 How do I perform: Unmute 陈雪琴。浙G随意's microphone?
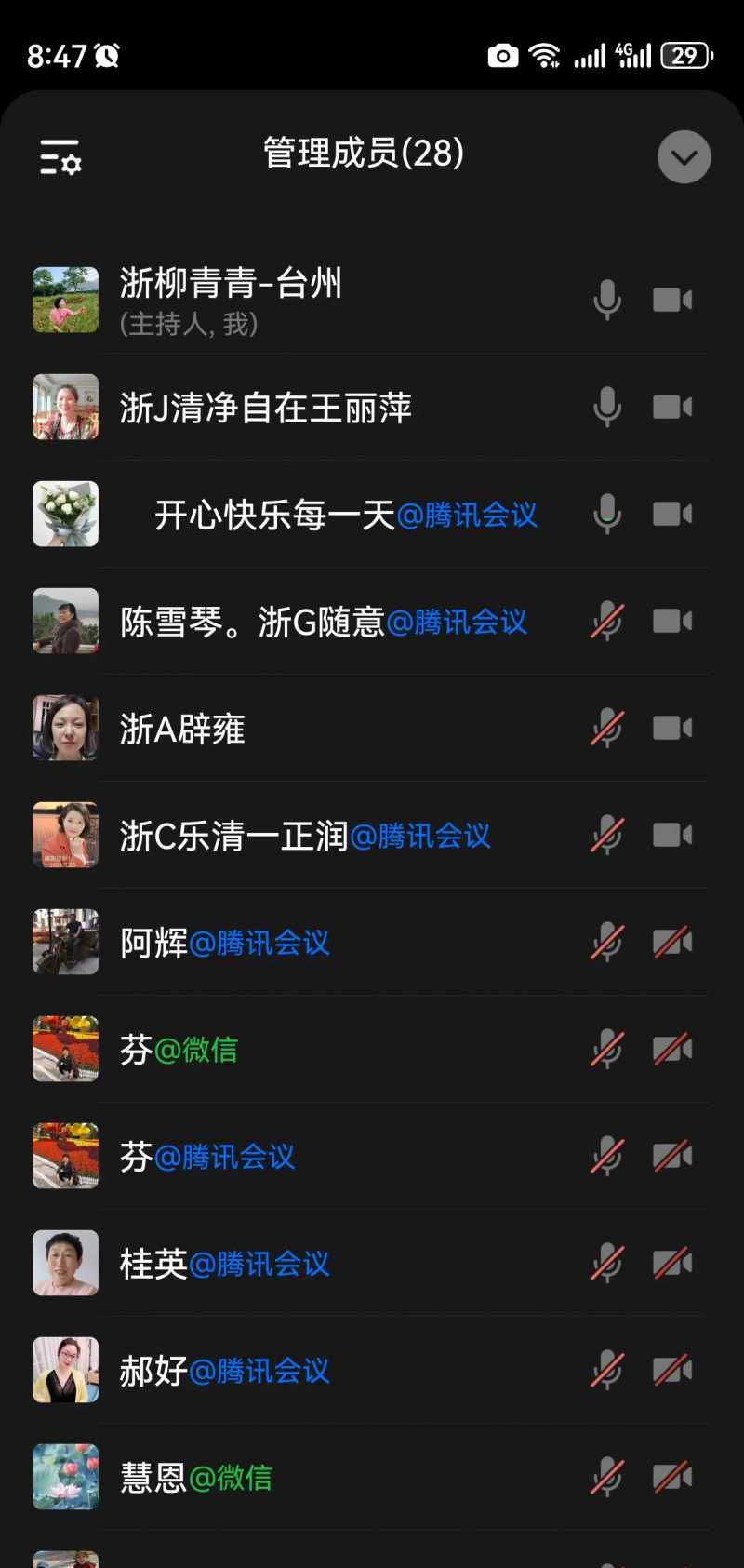[x=607, y=622]
